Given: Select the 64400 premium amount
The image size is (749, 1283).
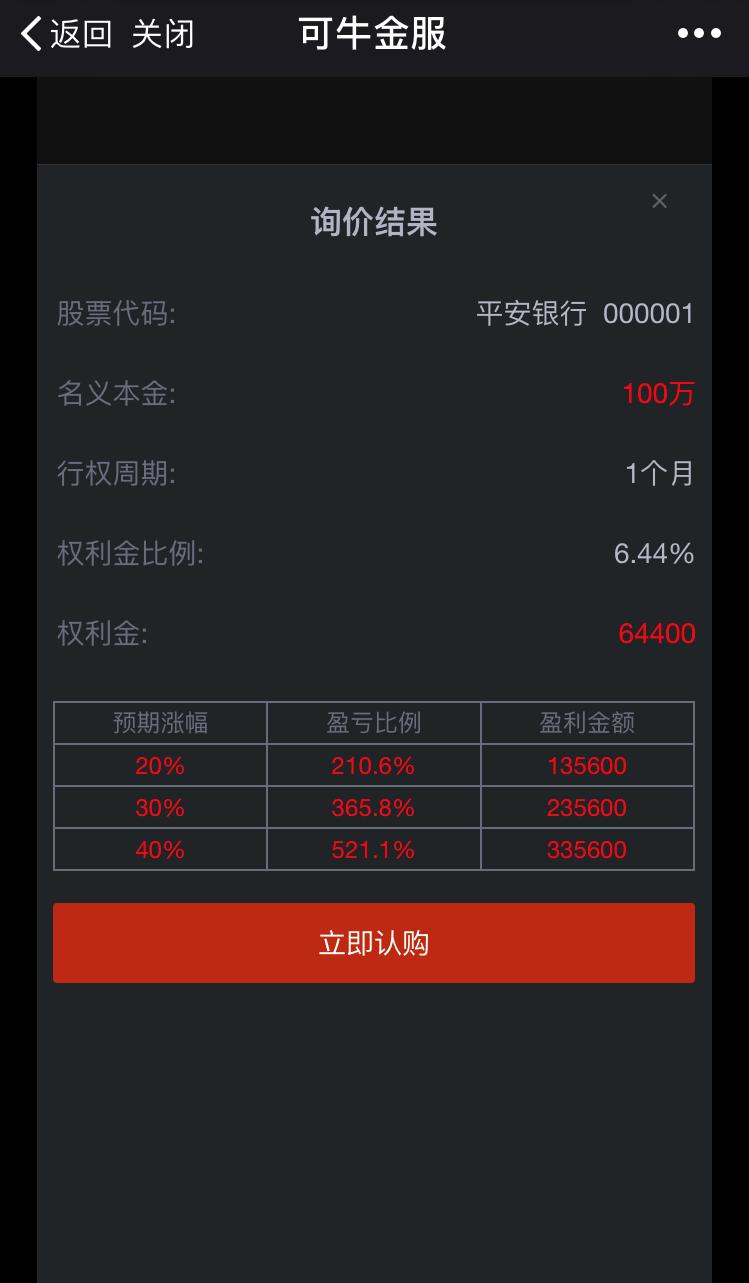Looking at the screenshot, I should (657, 633).
